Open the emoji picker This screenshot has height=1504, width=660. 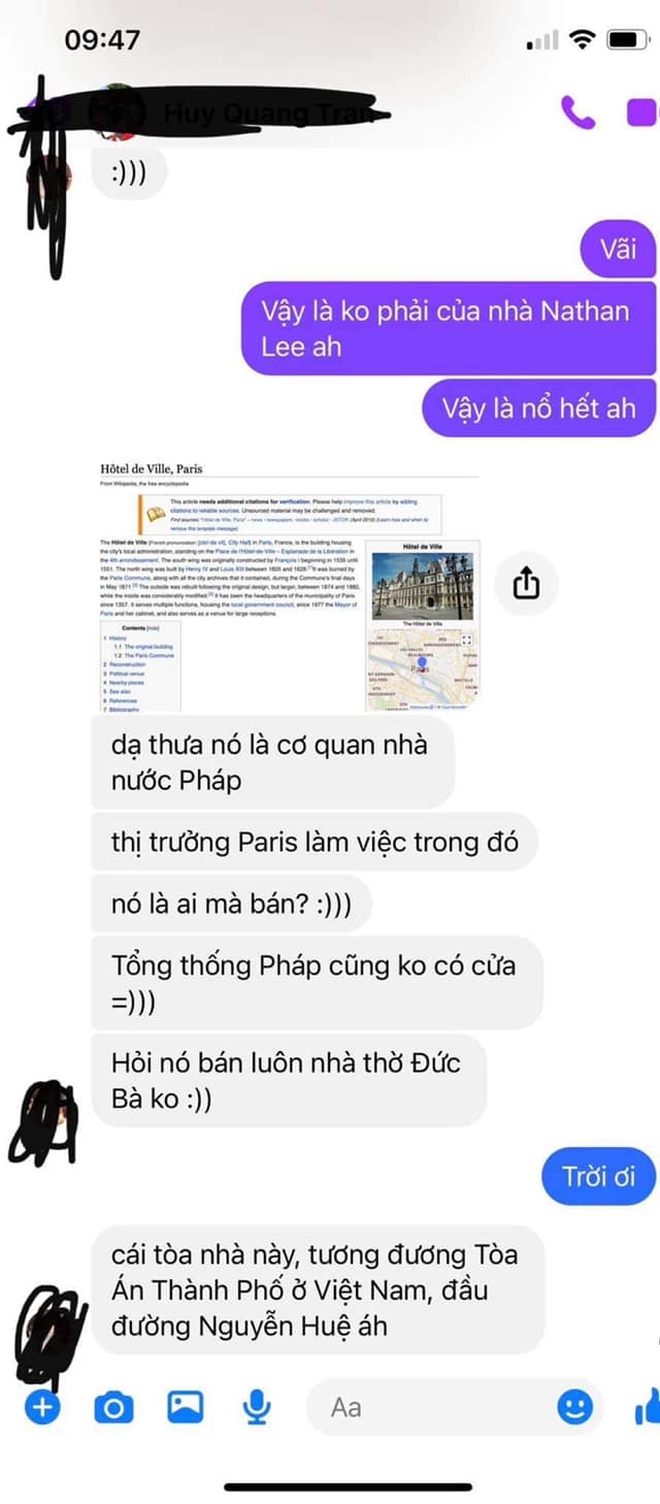click(575, 1408)
